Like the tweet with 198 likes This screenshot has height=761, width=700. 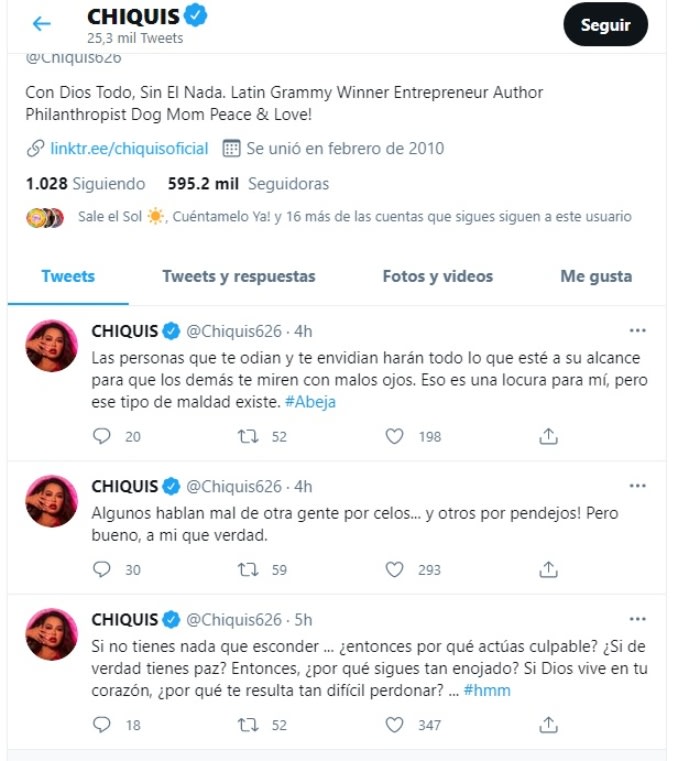pos(395,436)
